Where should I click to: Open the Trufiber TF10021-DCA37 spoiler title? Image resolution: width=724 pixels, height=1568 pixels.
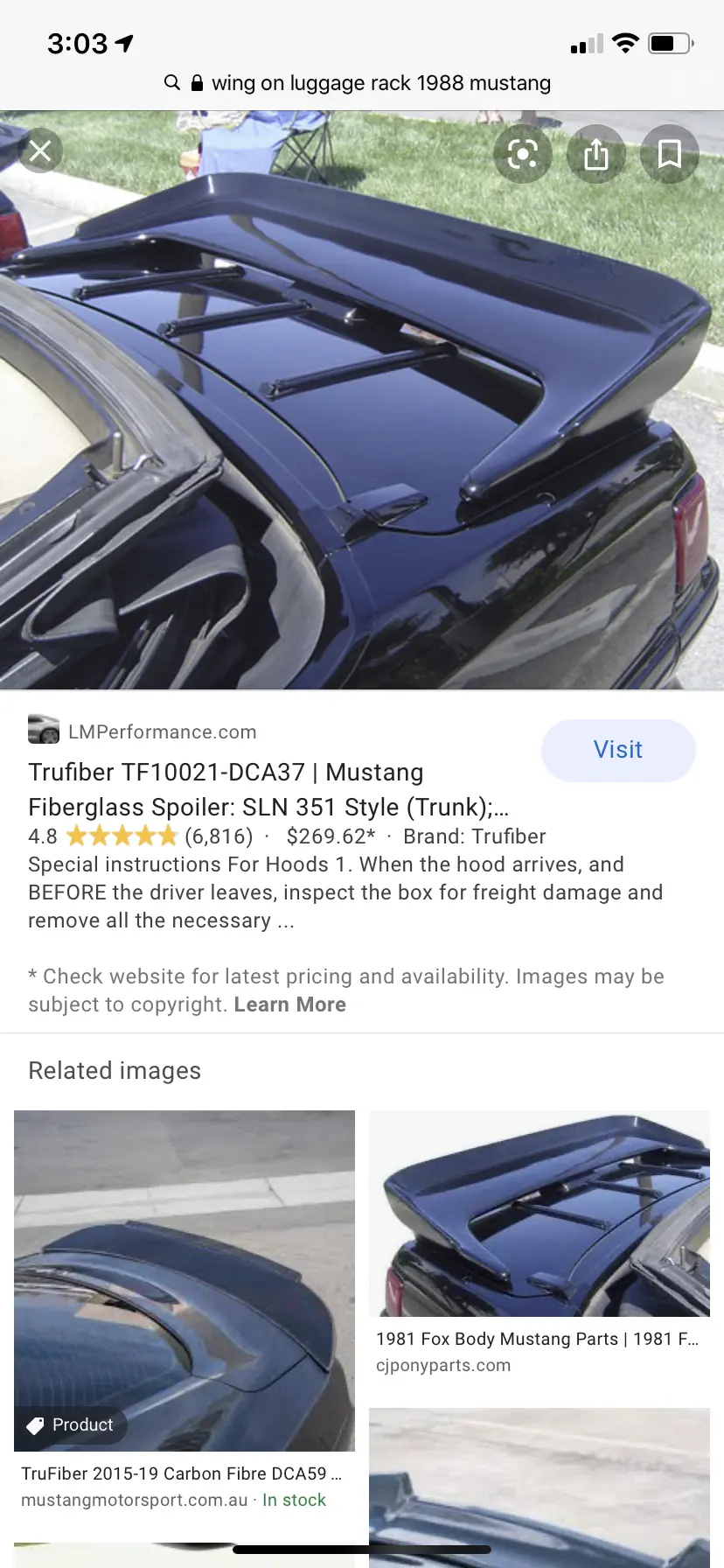coord(268,789)
